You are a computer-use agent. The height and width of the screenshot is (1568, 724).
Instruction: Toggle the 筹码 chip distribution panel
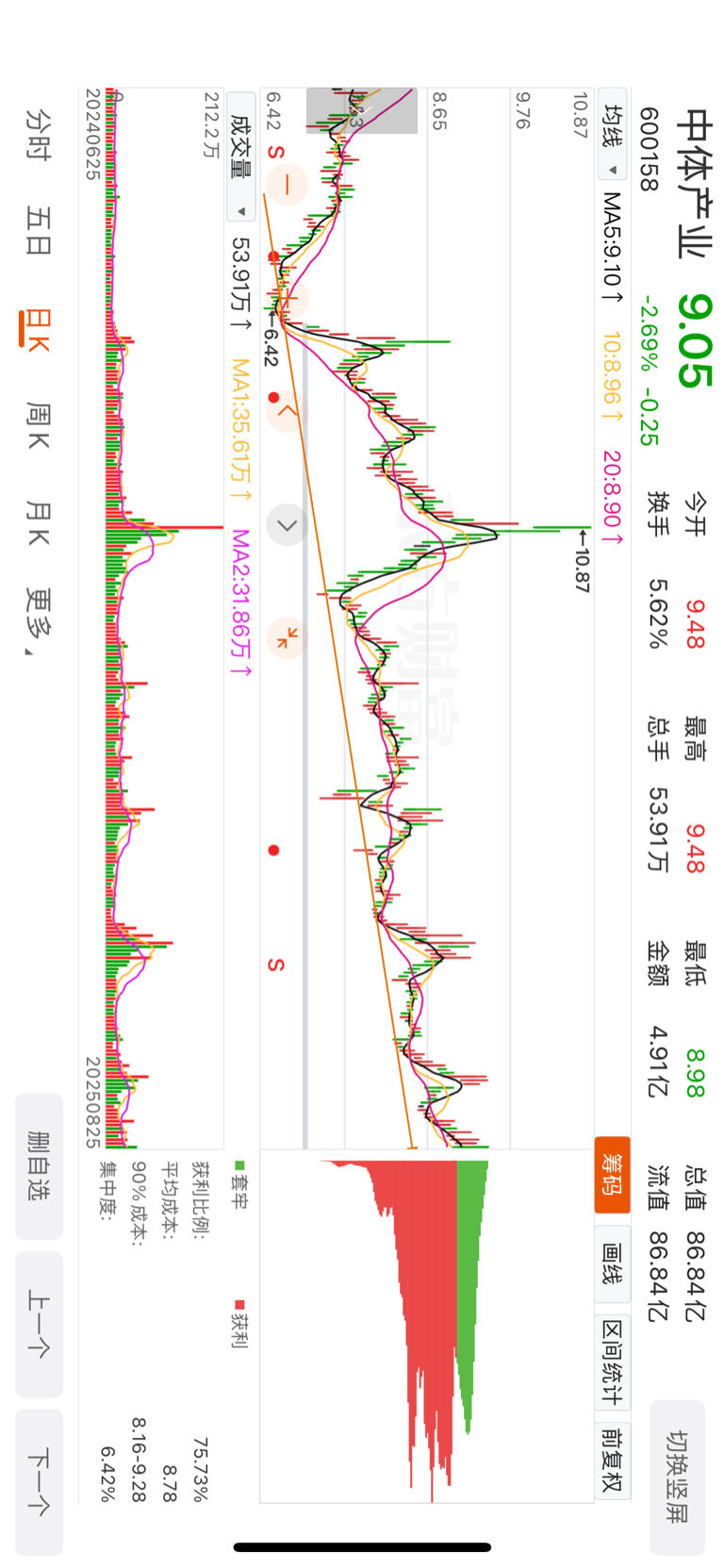612,1174
